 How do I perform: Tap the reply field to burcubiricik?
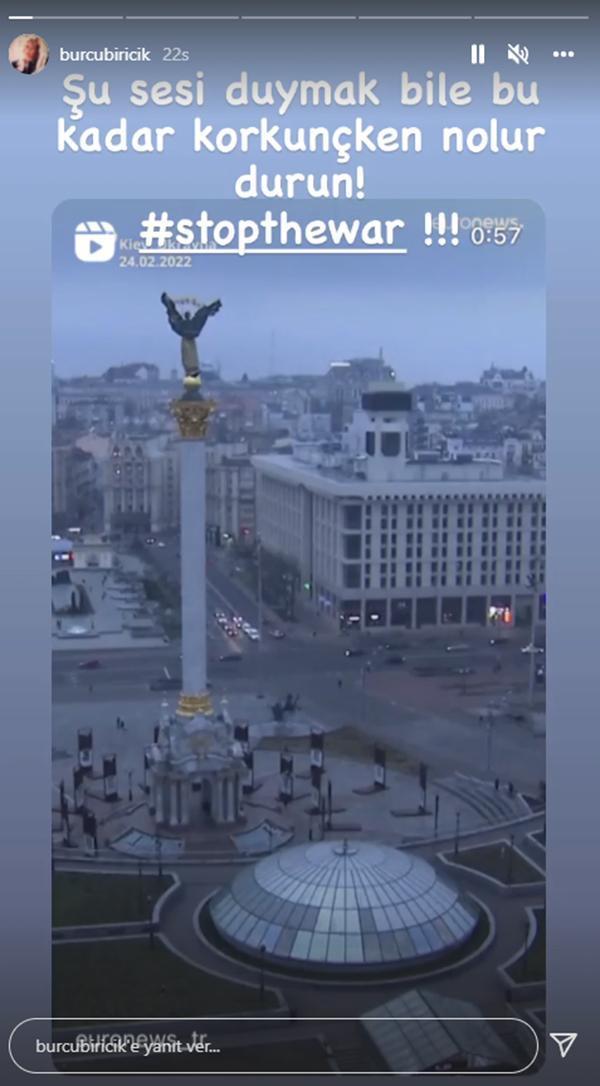[x=270, y=1046]
